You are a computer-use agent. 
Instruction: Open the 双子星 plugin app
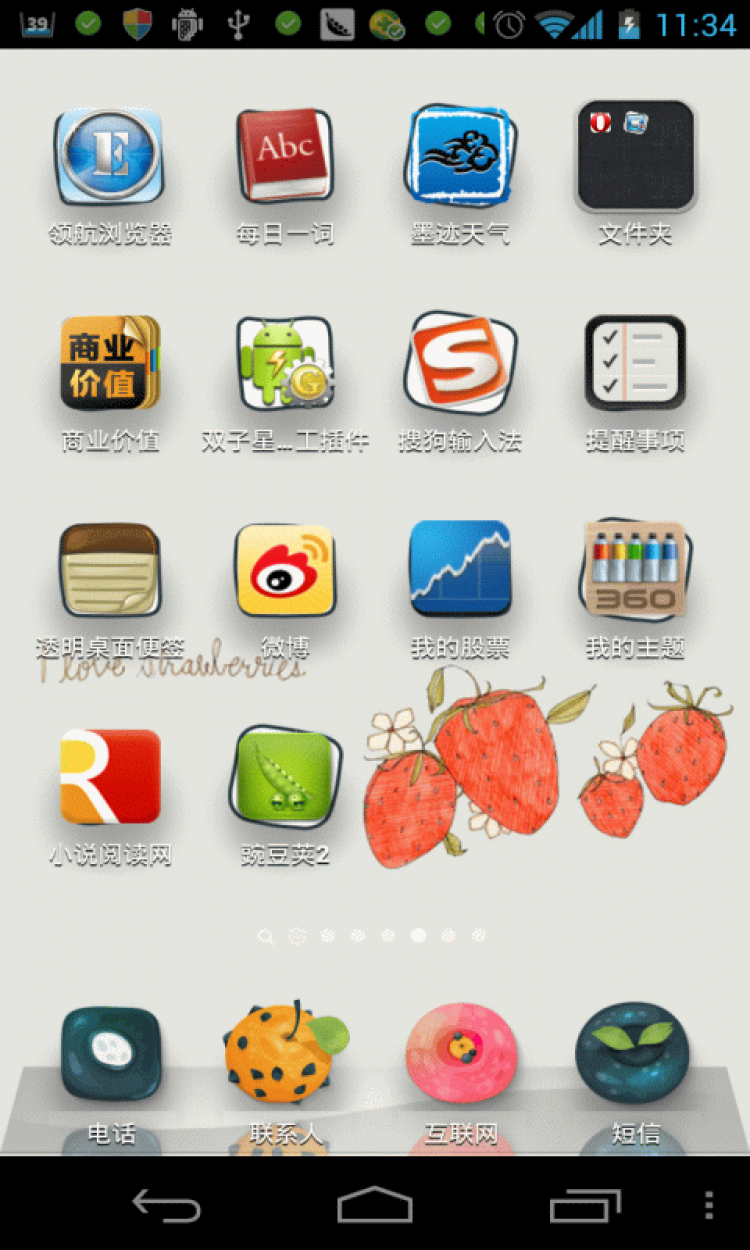[x=285, y=364]
